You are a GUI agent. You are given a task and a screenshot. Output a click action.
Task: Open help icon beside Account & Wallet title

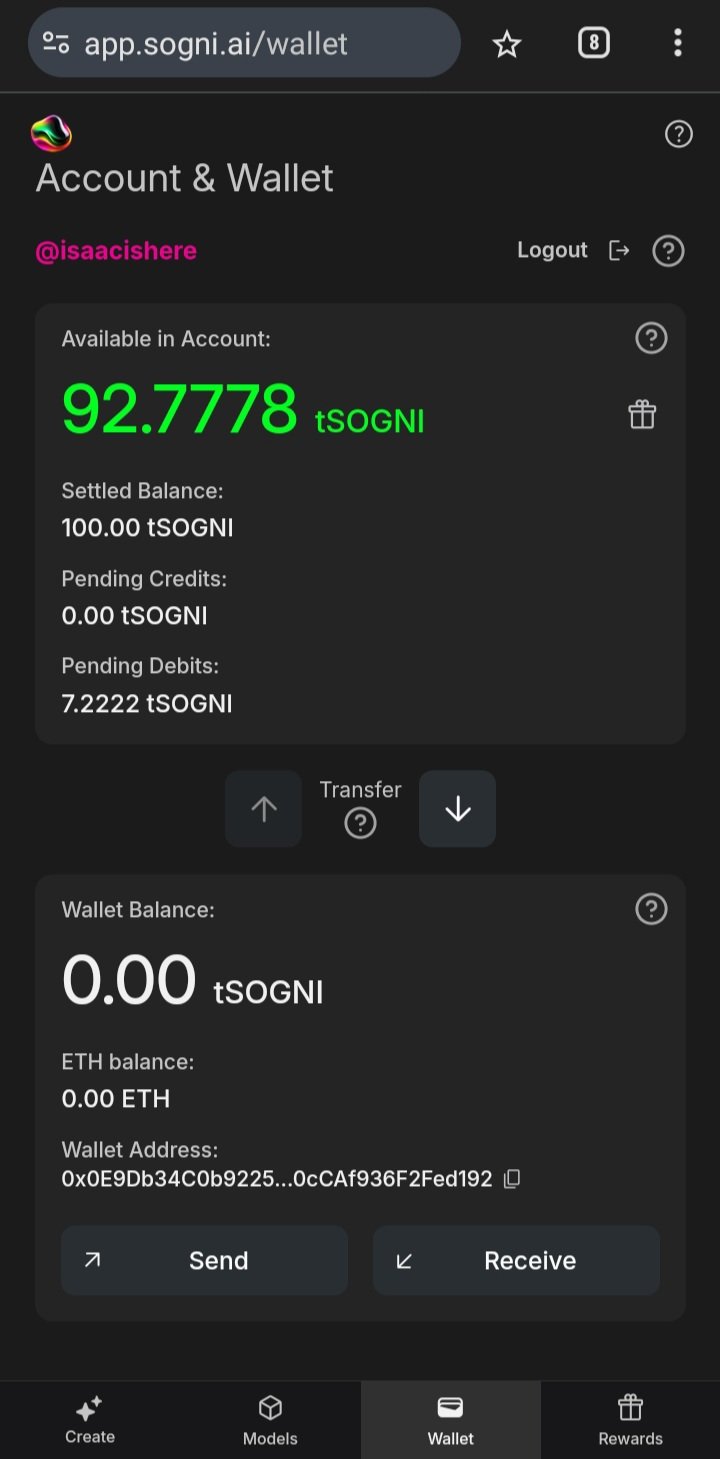coord(679,134)
